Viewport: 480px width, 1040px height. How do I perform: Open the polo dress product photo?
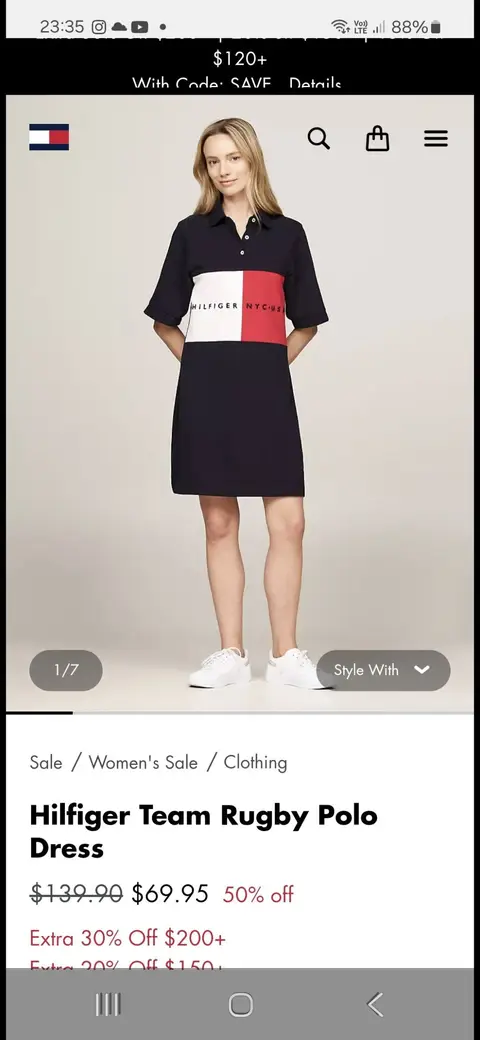[239, 403]
